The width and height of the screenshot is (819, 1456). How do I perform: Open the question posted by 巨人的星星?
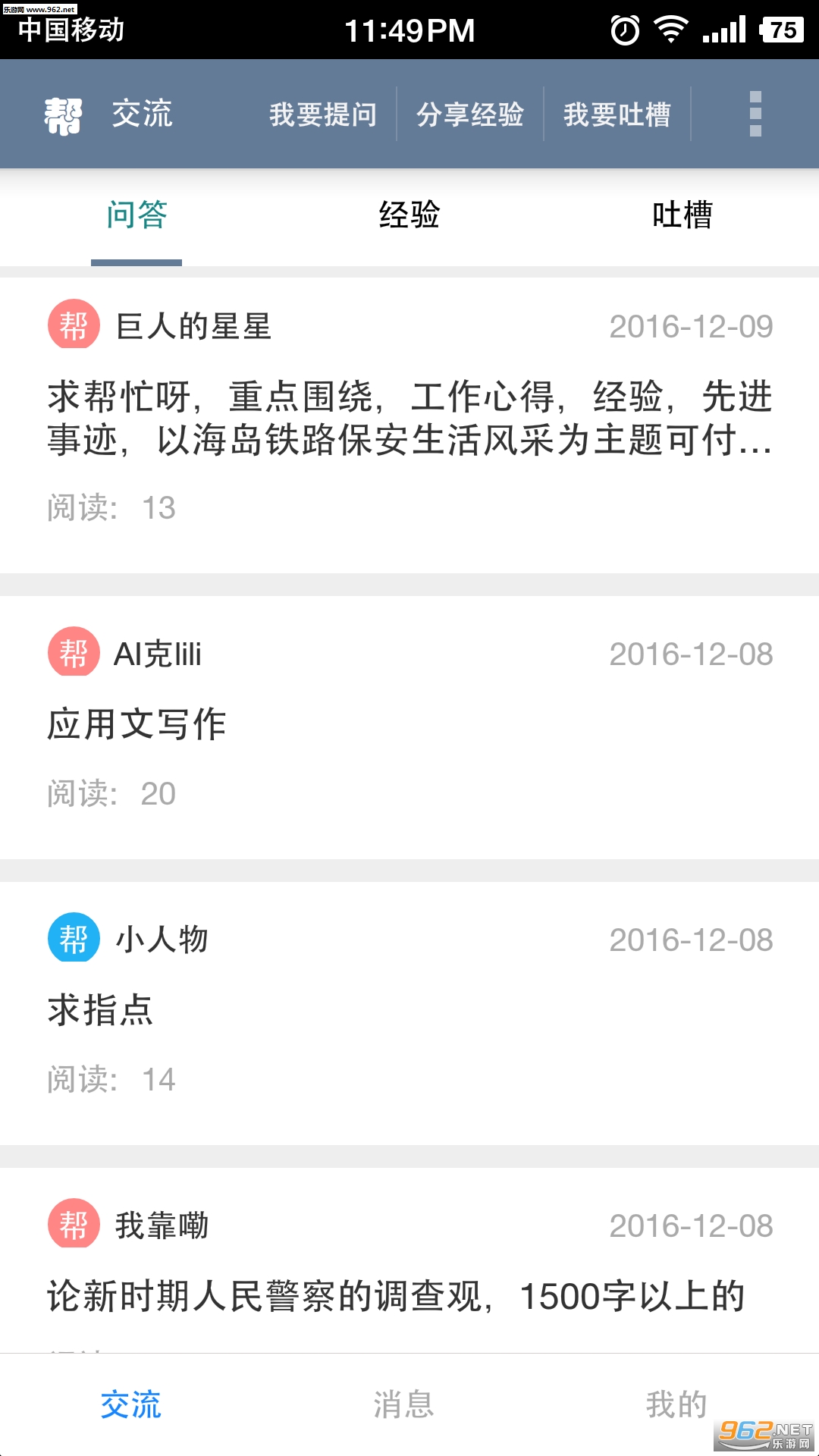click(409, 418)
